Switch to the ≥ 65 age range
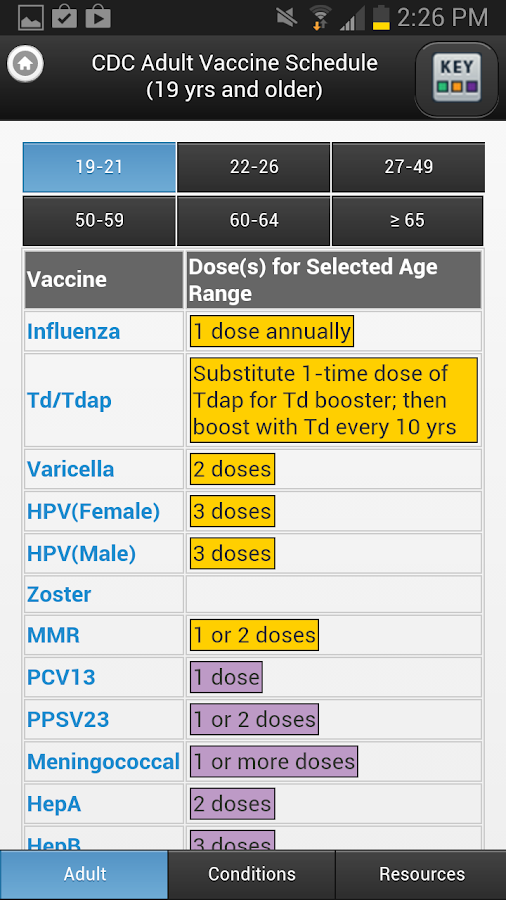Screen dimensions: 506x900 407,220
